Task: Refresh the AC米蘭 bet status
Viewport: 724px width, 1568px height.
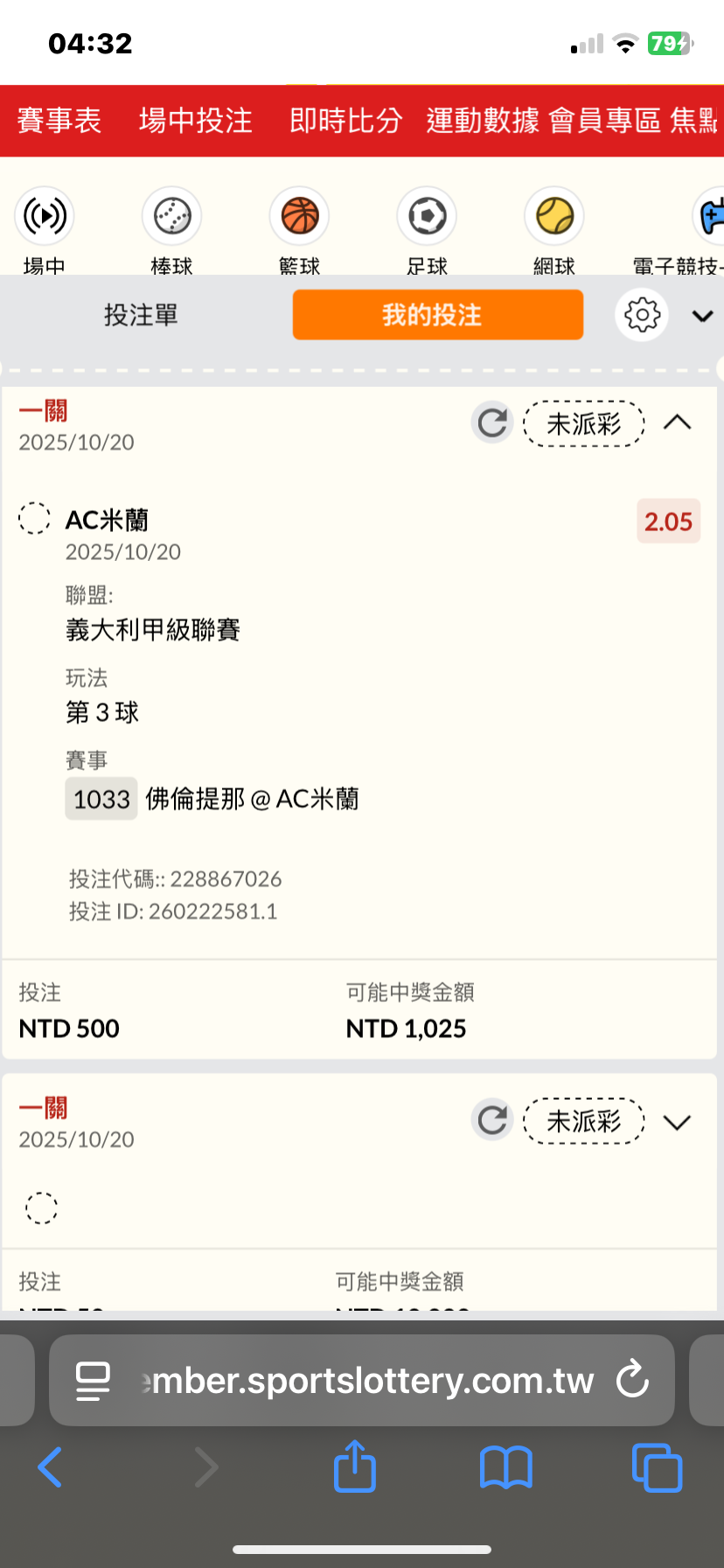Action: click(492, 423)
